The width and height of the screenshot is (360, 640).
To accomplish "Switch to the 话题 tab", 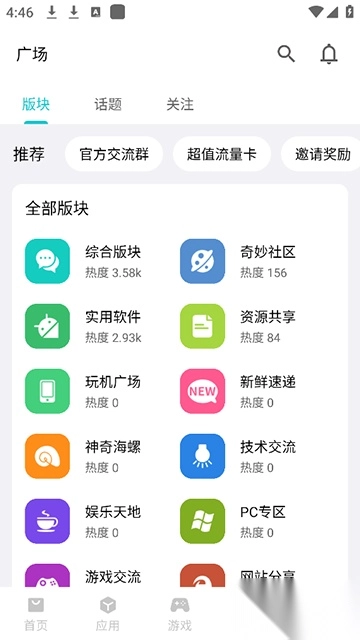I will pos(108,104).
